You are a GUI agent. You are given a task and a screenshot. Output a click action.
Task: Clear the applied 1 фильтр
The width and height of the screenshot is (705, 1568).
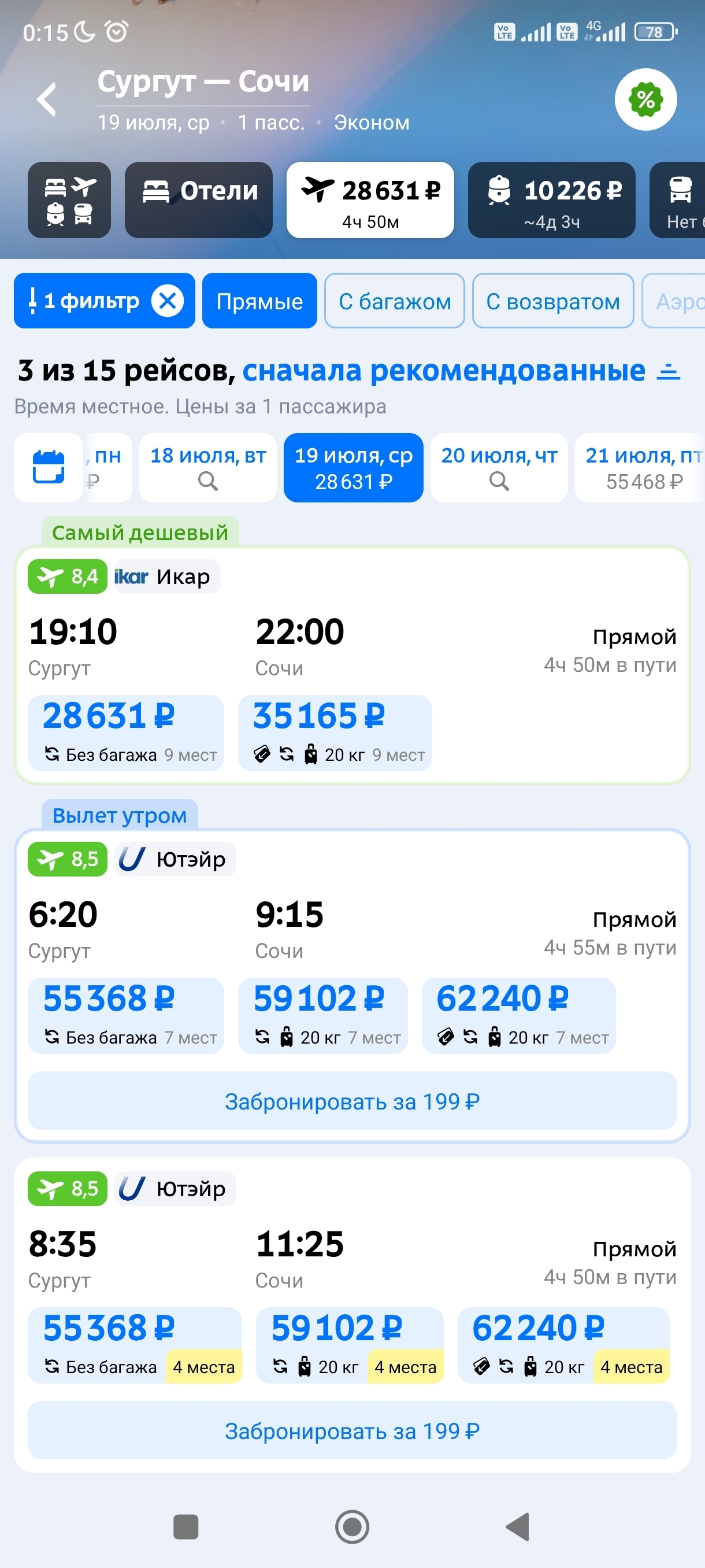coord(167,301)
